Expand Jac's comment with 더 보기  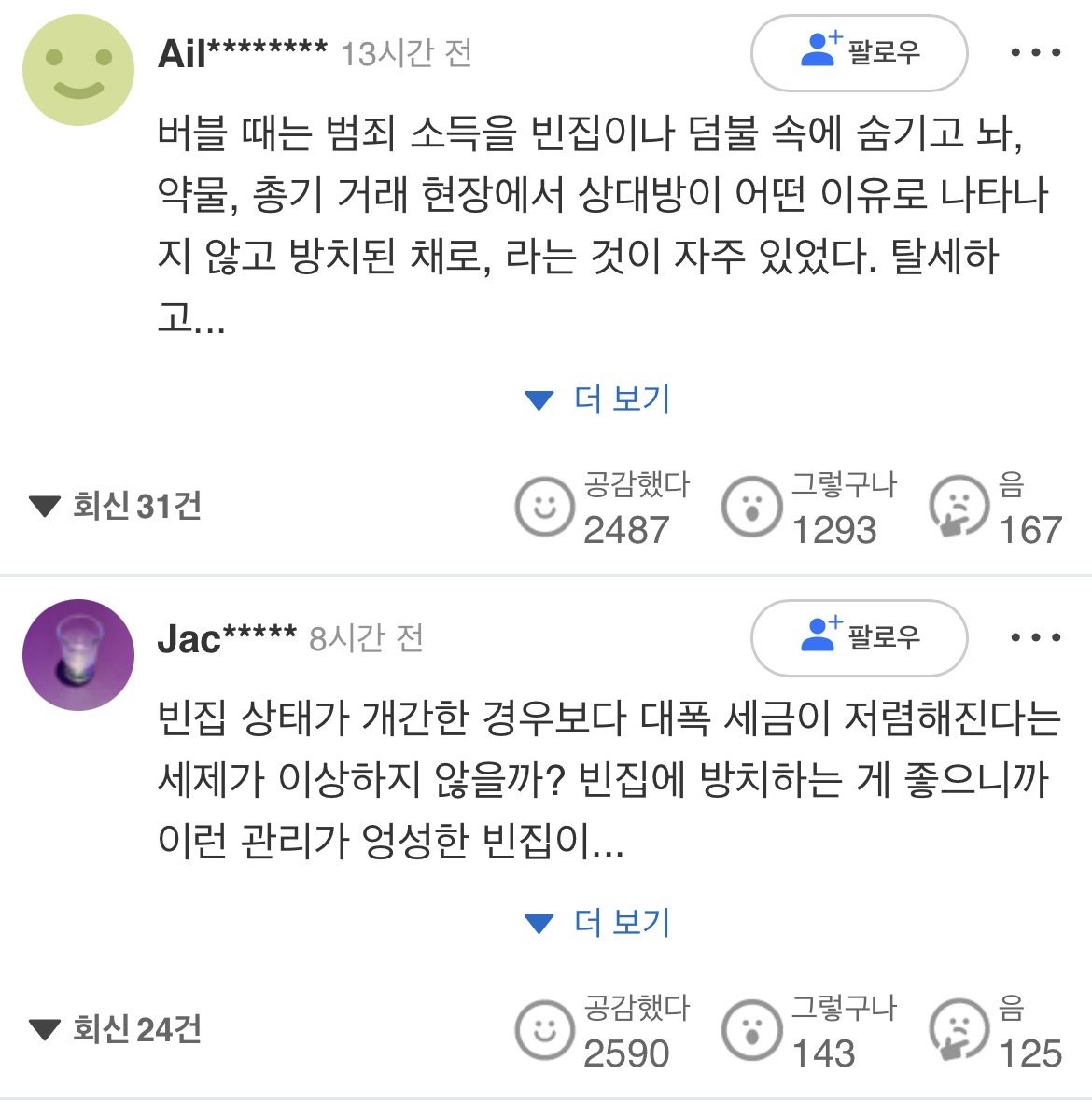click(x=597, y=924)
